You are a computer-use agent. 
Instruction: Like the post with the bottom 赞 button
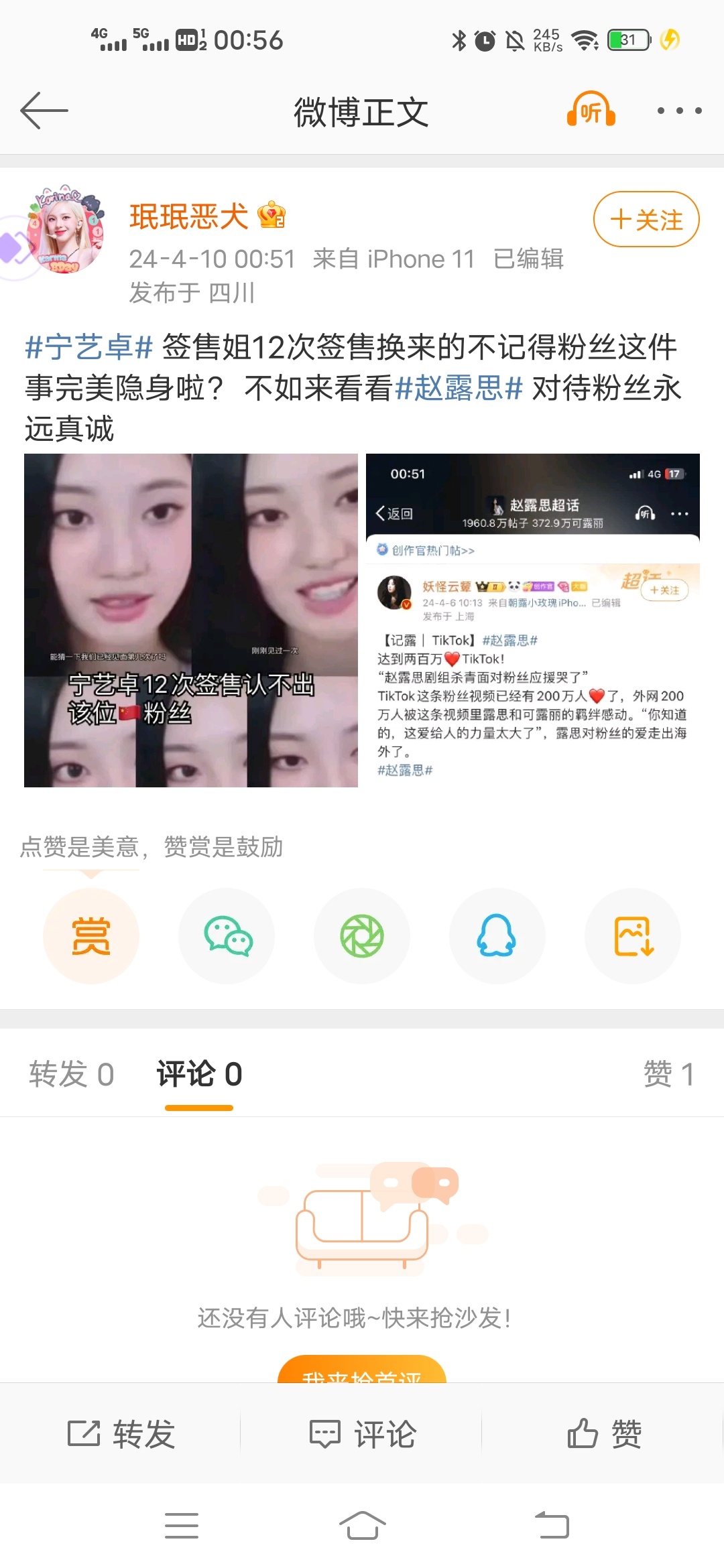(x=603, y=1434)
